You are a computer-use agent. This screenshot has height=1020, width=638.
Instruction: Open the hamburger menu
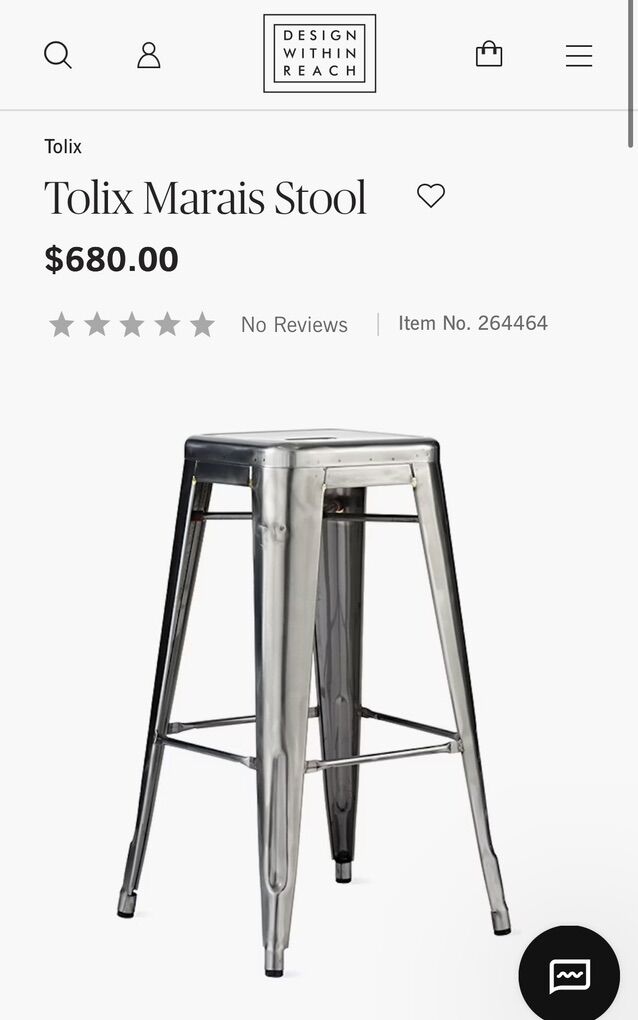(579, 56)
